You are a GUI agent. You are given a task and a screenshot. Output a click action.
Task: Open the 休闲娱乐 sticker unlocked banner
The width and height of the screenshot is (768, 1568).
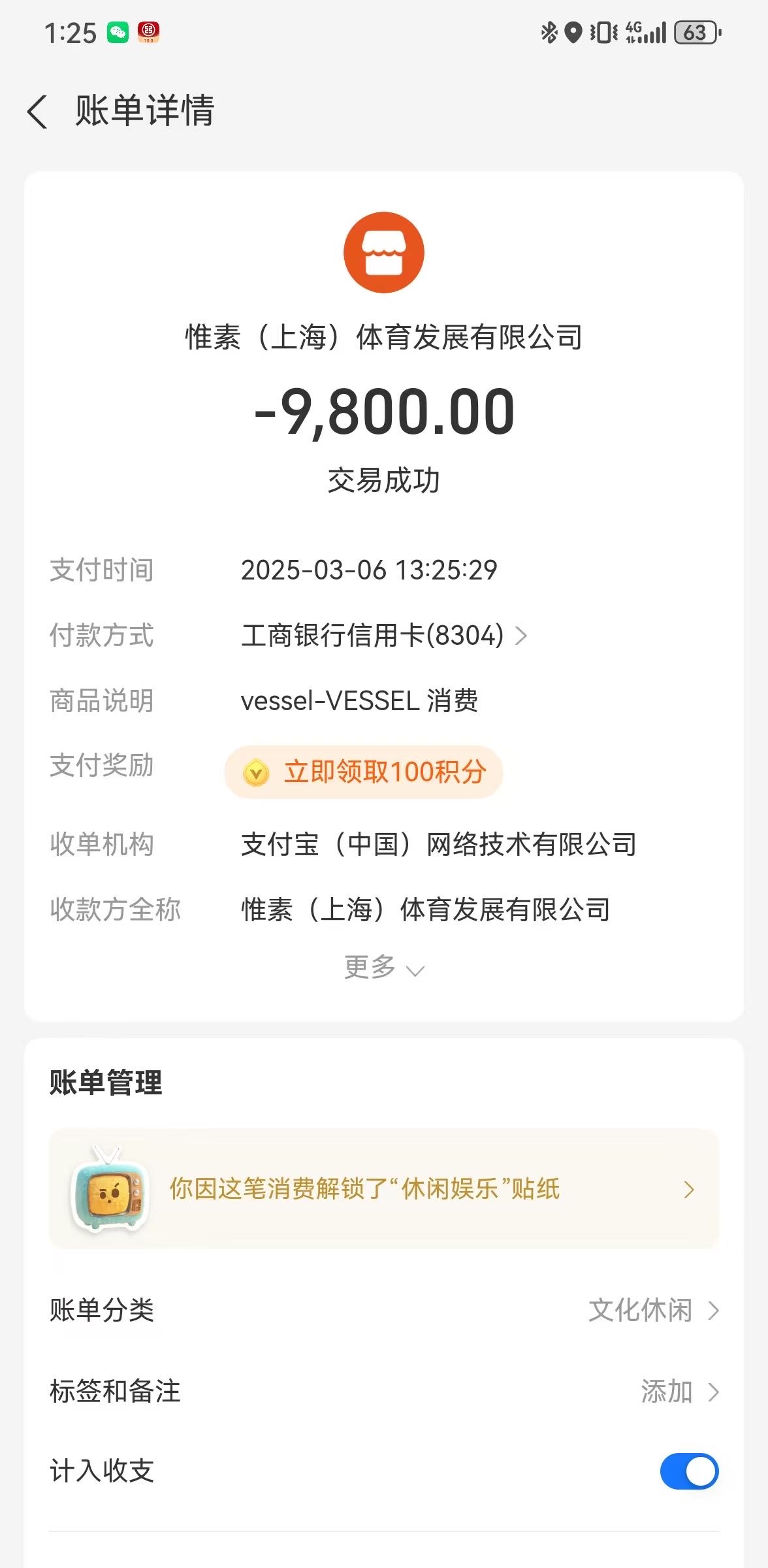tap(384, 1189)
